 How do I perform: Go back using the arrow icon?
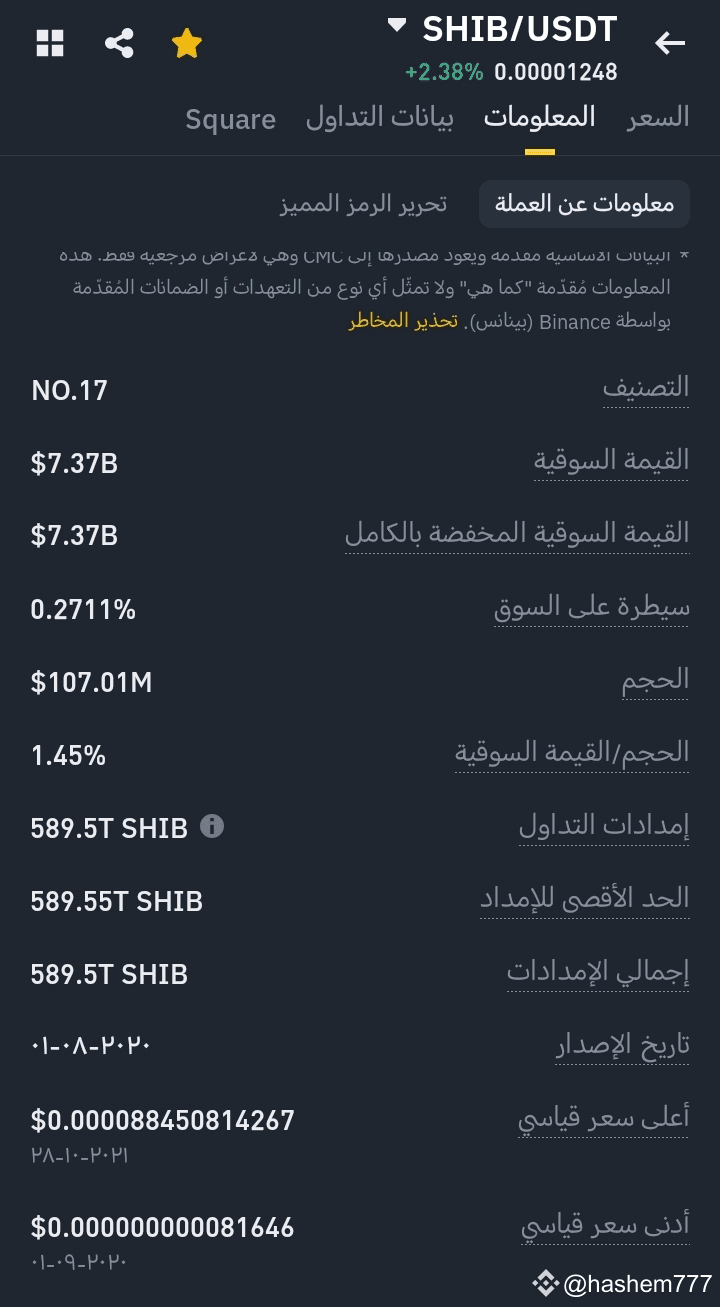670,42
